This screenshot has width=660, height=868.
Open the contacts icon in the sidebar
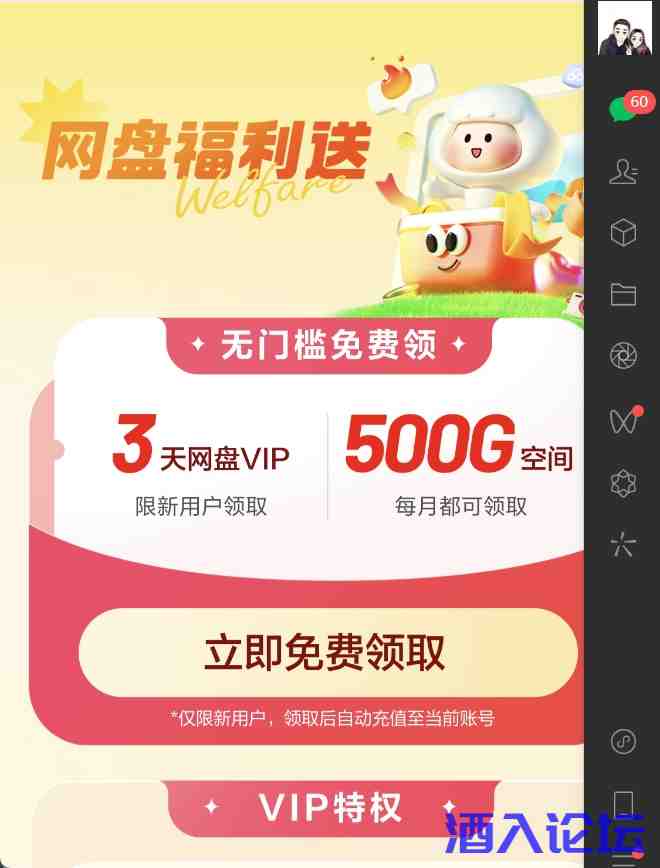(x=623, y=171)
